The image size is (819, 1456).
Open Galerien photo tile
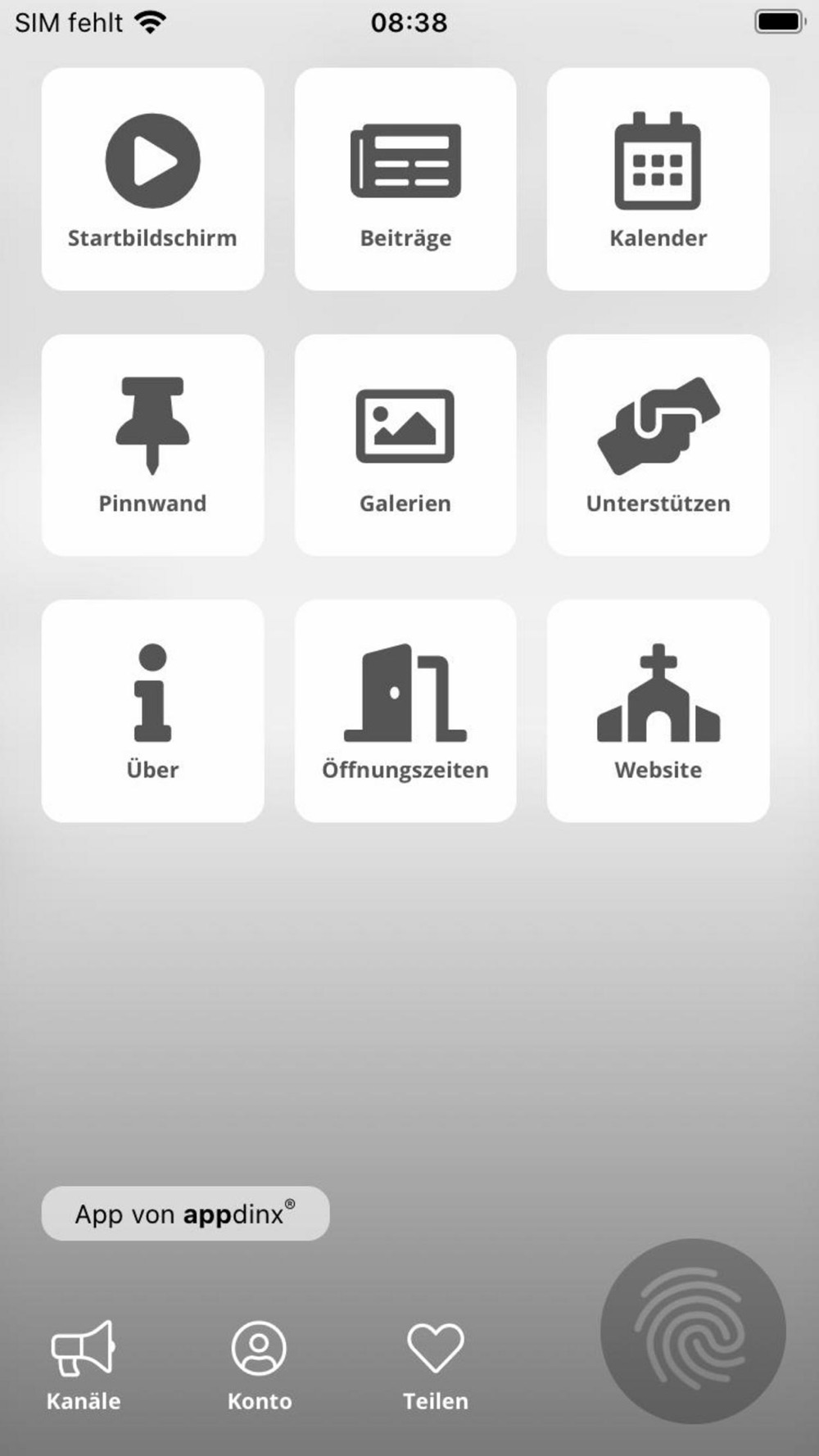[x=405, y=445]
